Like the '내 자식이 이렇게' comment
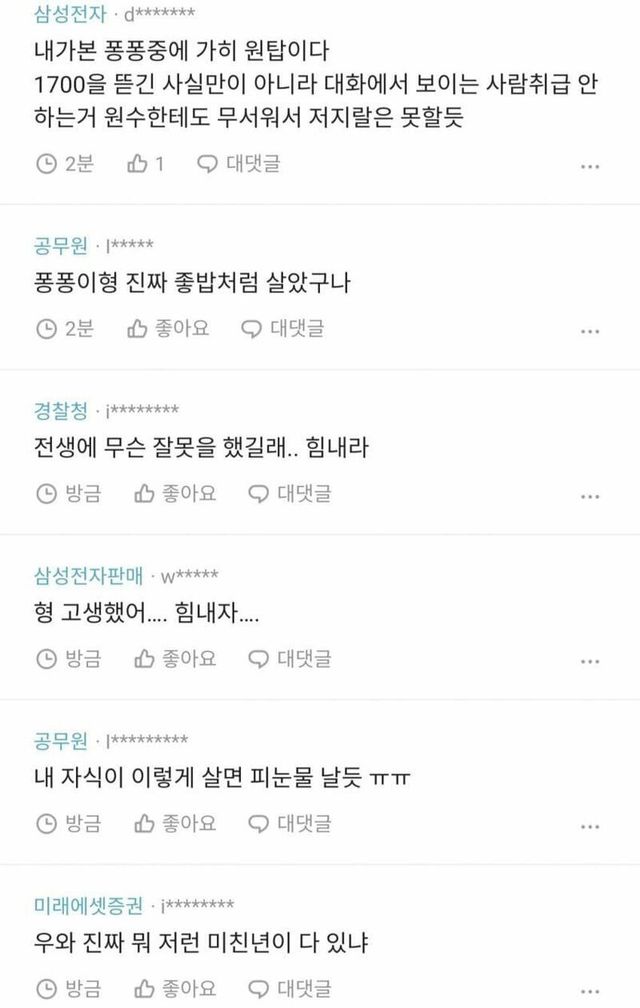The width and height of the screenshot is (640, 1008). point(174,823)
